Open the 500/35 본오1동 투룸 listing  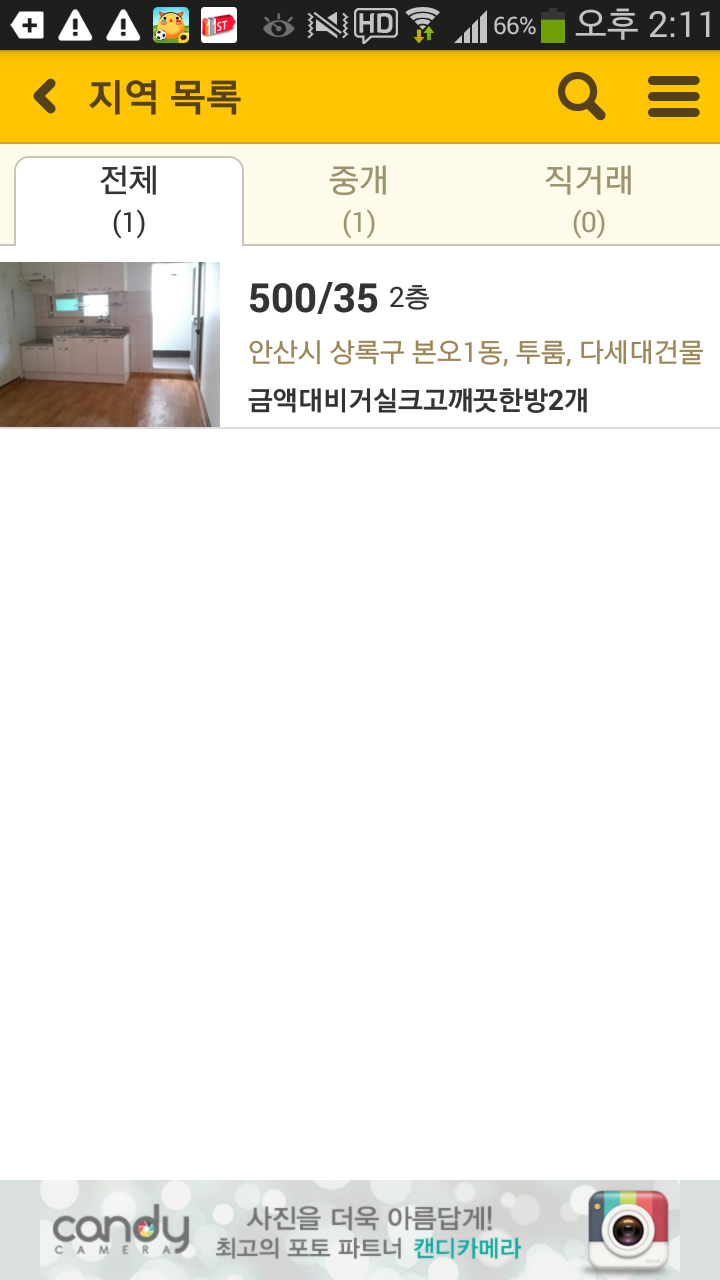pos(400,345)
